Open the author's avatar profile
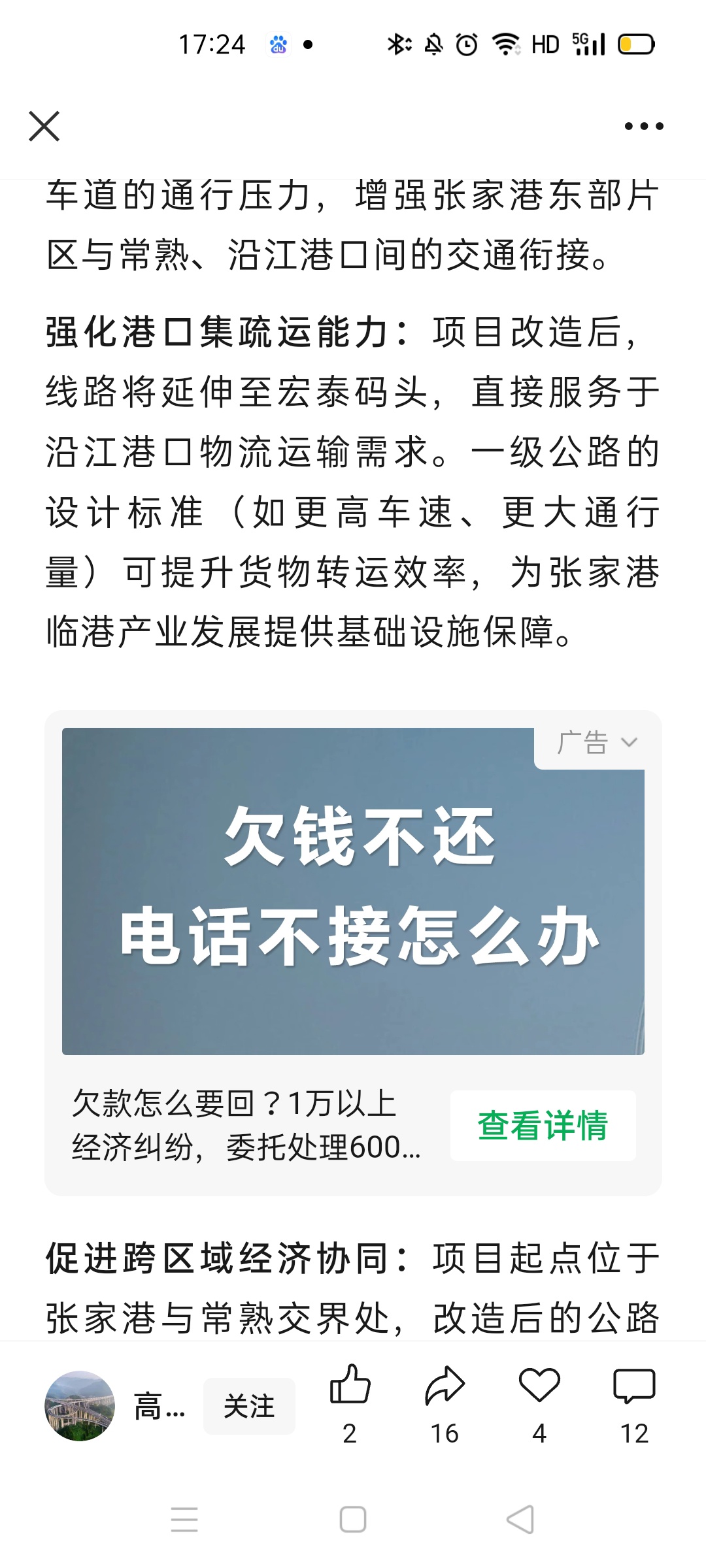This screenshot has height=1568, width=706. pyautogui.click(x=80, y=1406)
